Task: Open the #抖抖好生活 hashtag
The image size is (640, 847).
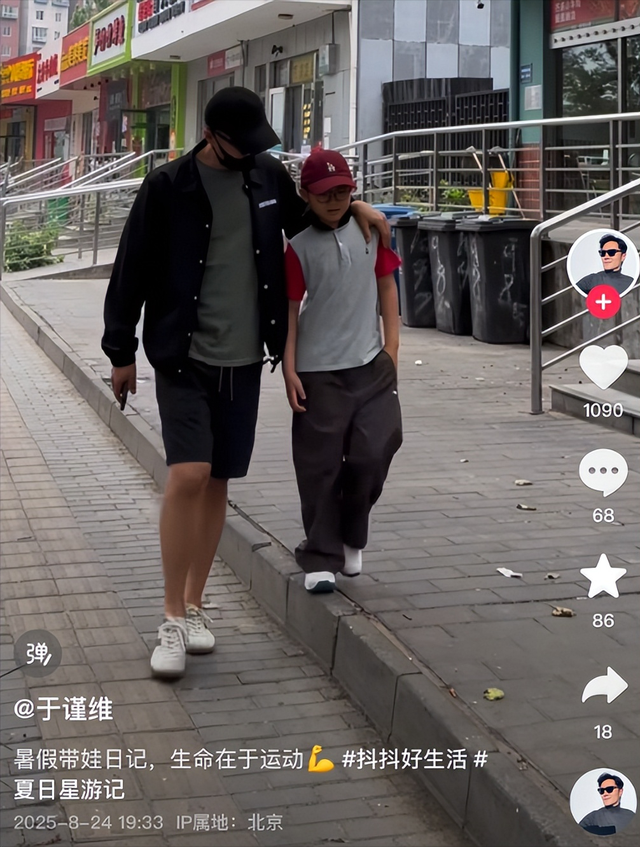Action: click(x=404, y=759)
